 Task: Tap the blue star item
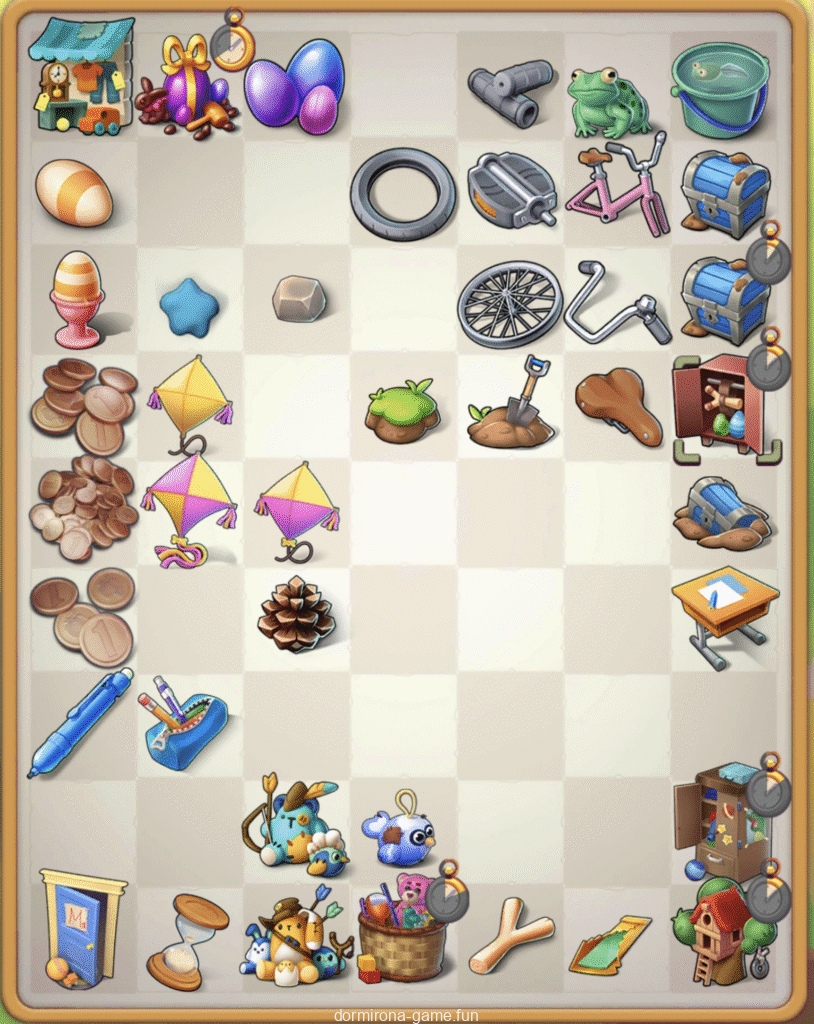(x=188, y=306)
